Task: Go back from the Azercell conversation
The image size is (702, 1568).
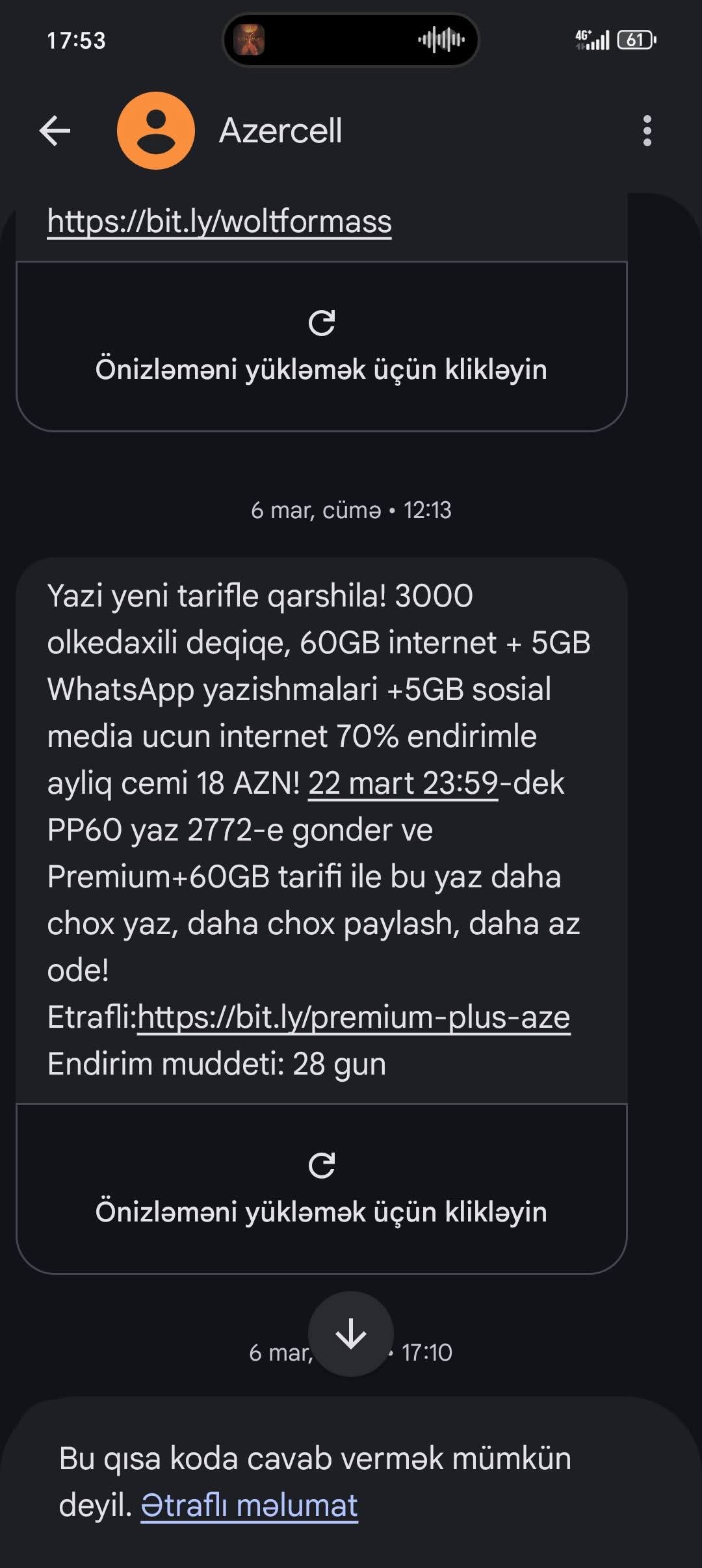Action: point(55,131)
